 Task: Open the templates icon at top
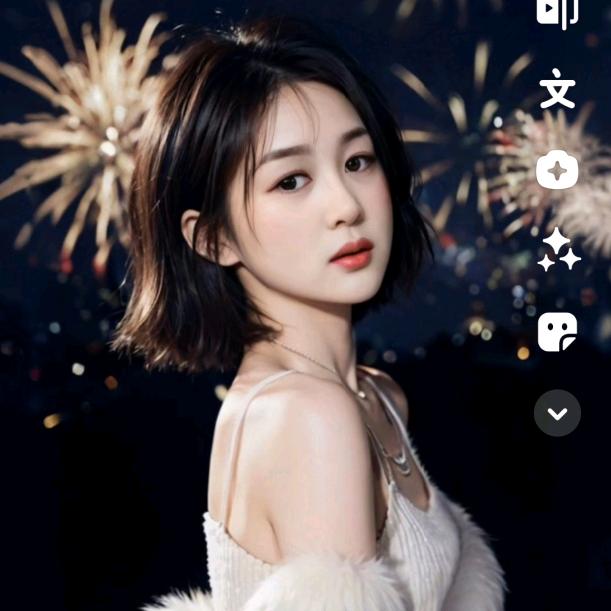[557, 12]
